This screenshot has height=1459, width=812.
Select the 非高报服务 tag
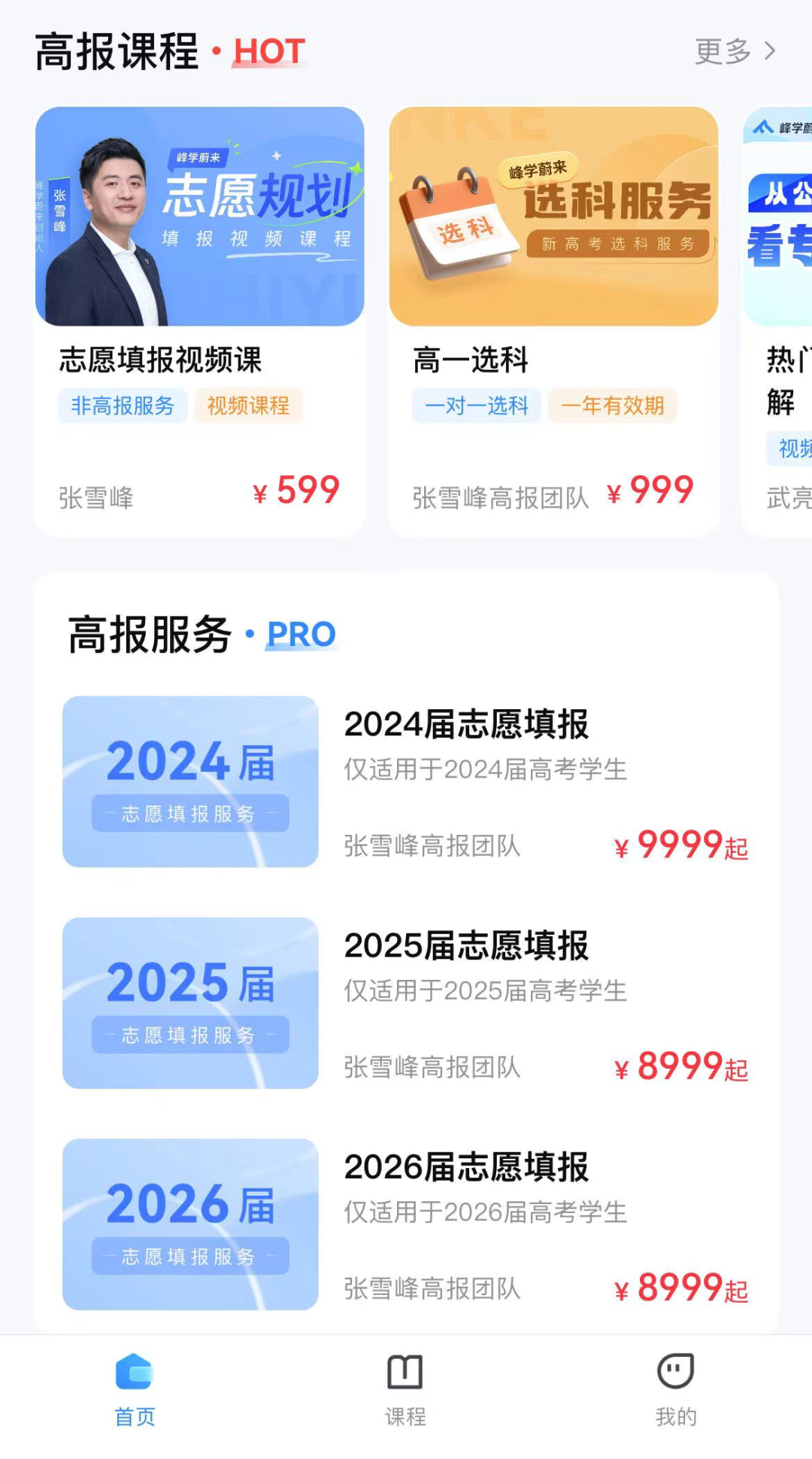coord(123,406)
